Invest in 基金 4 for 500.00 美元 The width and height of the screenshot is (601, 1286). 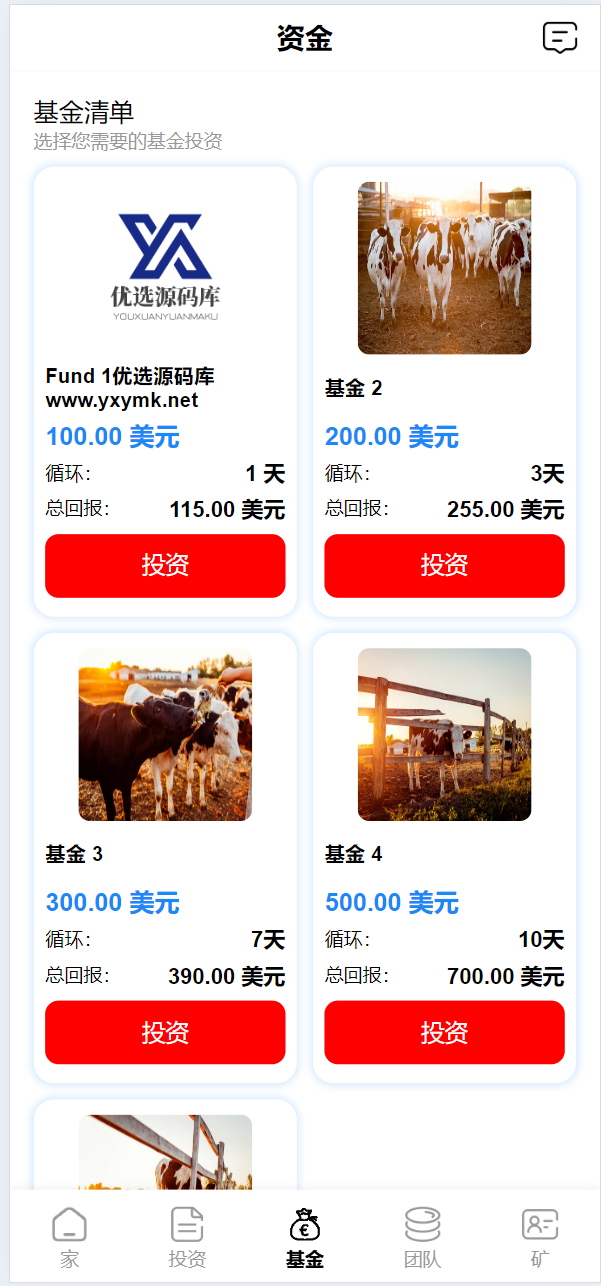(x=444, y=1032)
